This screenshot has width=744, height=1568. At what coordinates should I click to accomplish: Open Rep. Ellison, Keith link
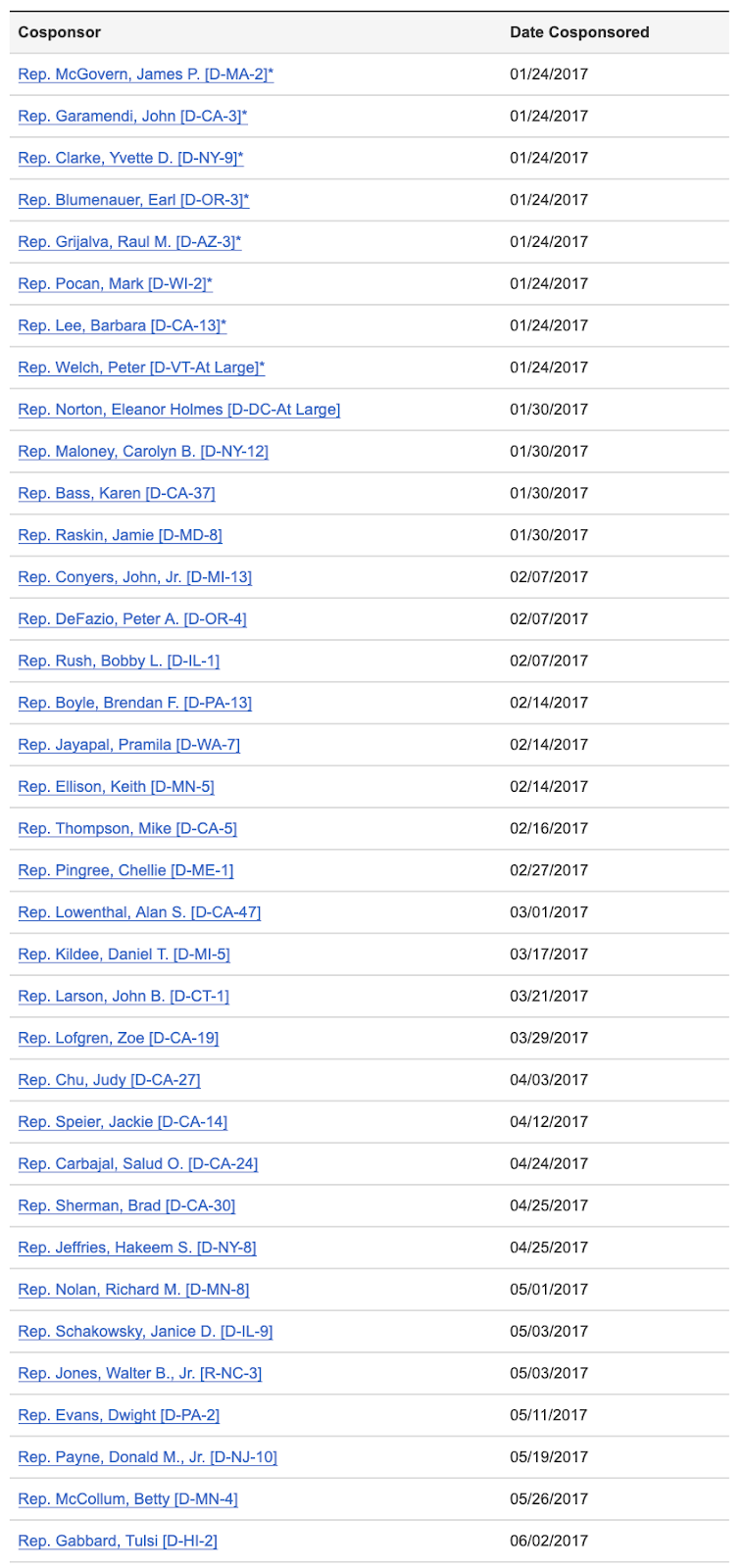[116, 787]
